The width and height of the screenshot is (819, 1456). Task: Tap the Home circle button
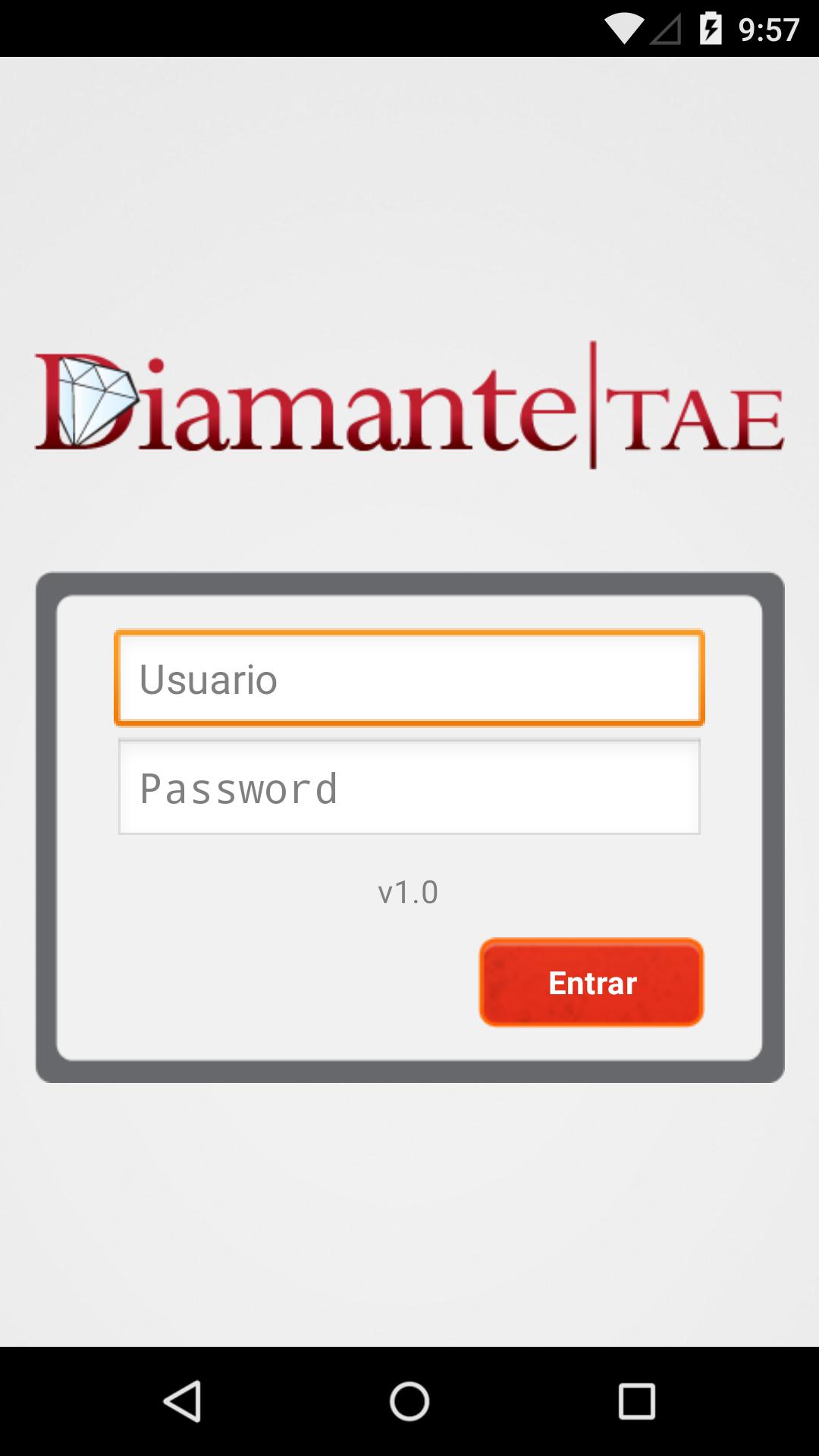[x=409, y=1401]
